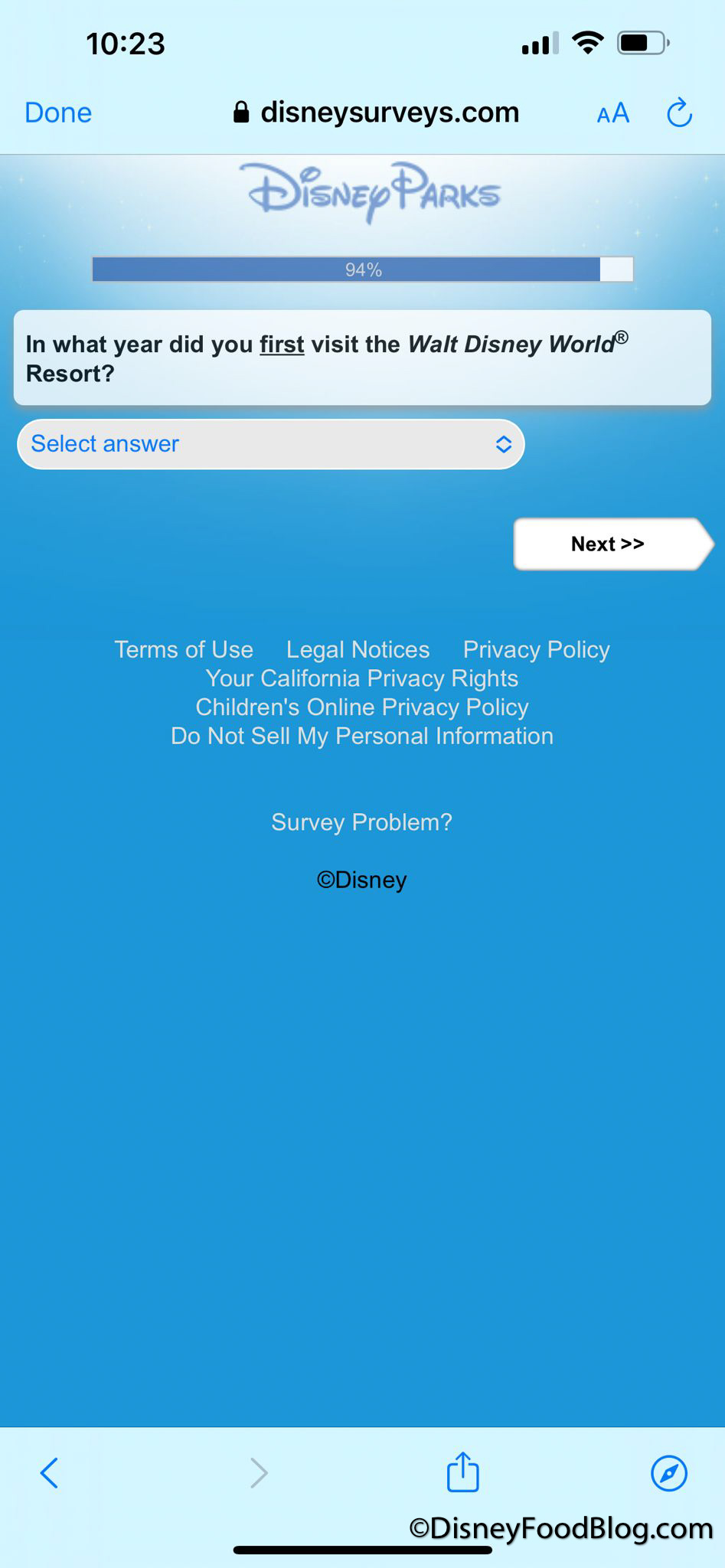Viewport: 725px width, 1568px height.
Task: Open this page in Safari compass icon
Action: coord(668,1472)
